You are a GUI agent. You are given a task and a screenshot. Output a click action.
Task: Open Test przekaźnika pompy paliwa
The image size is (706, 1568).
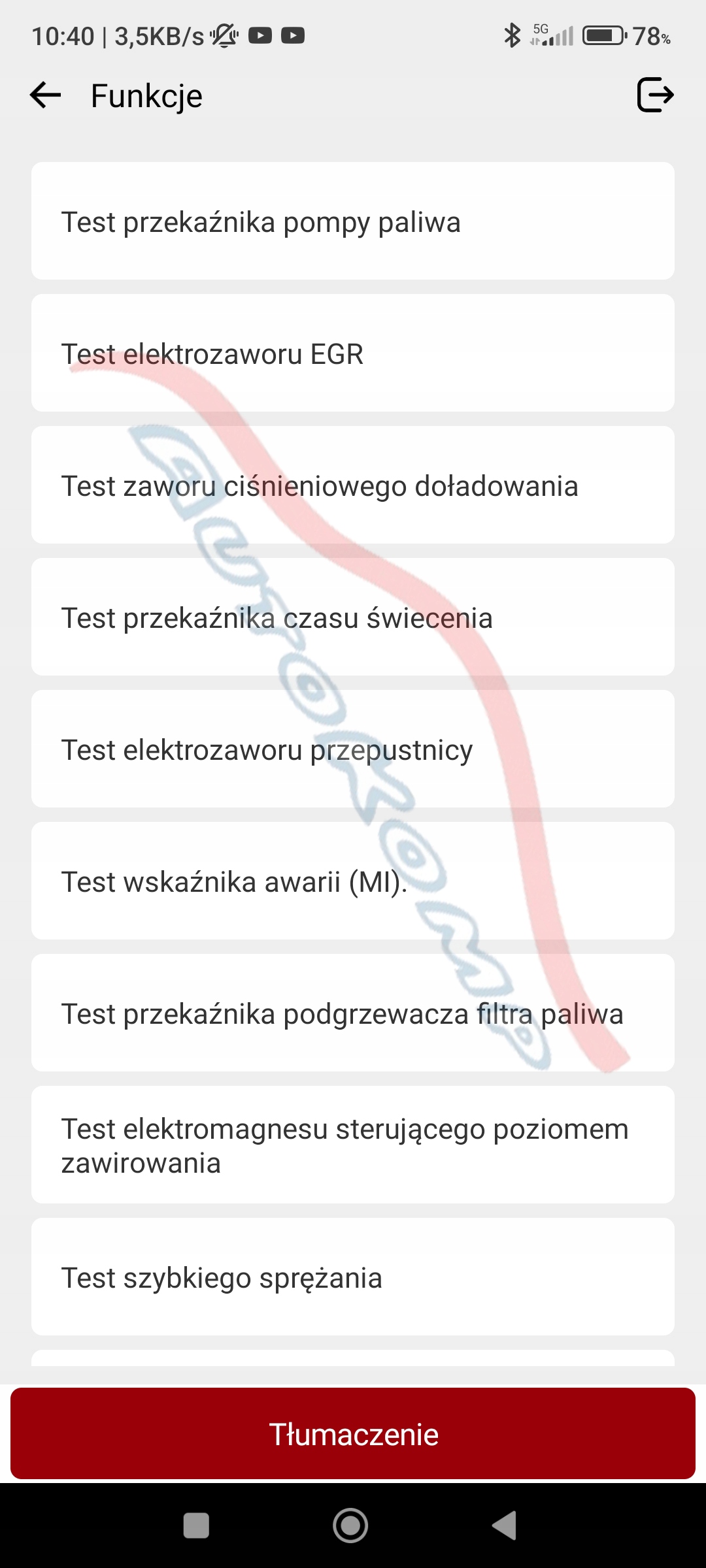353,221
